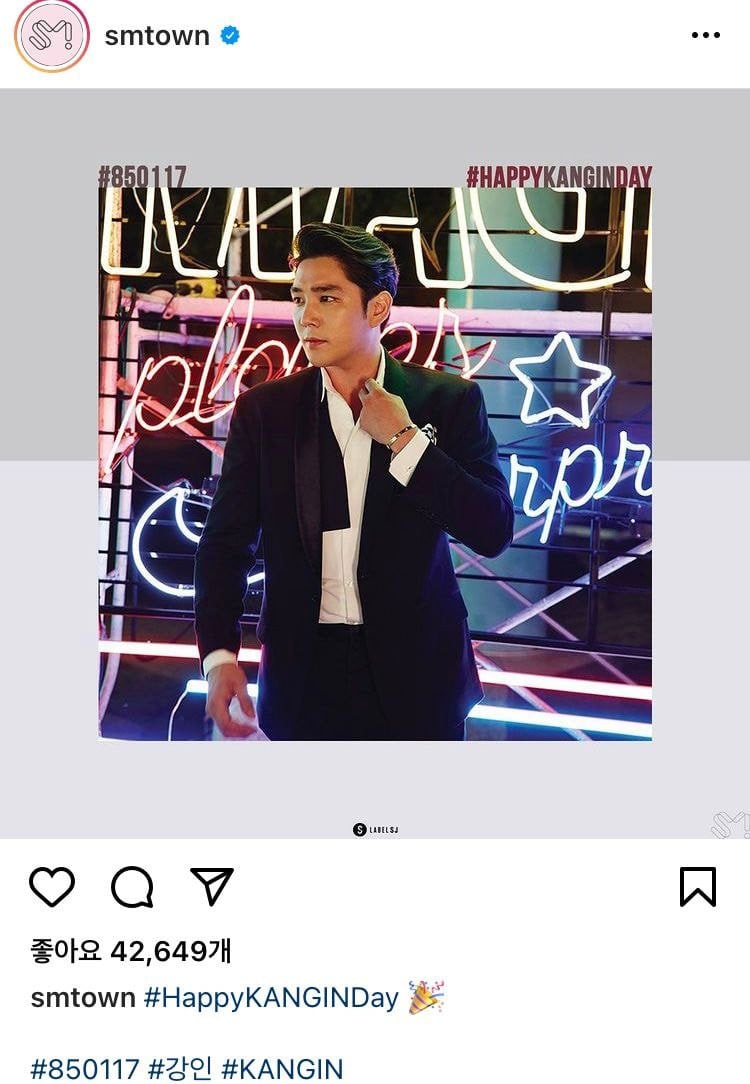Share this post via paper plane icon
The width and height of the screenshot is (750, 1084).
pos(212,886)
